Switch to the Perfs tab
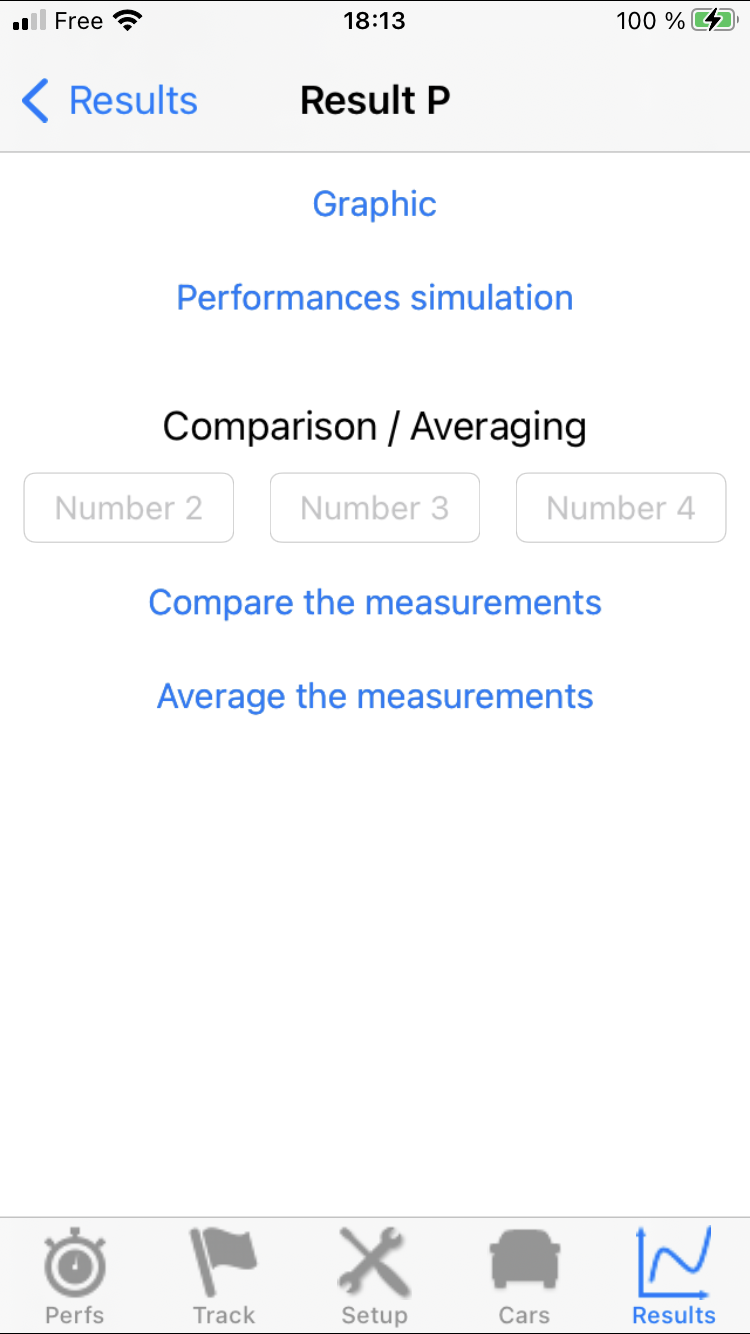This screenshot has width=750, height=1334. [x=75, y=1277]
